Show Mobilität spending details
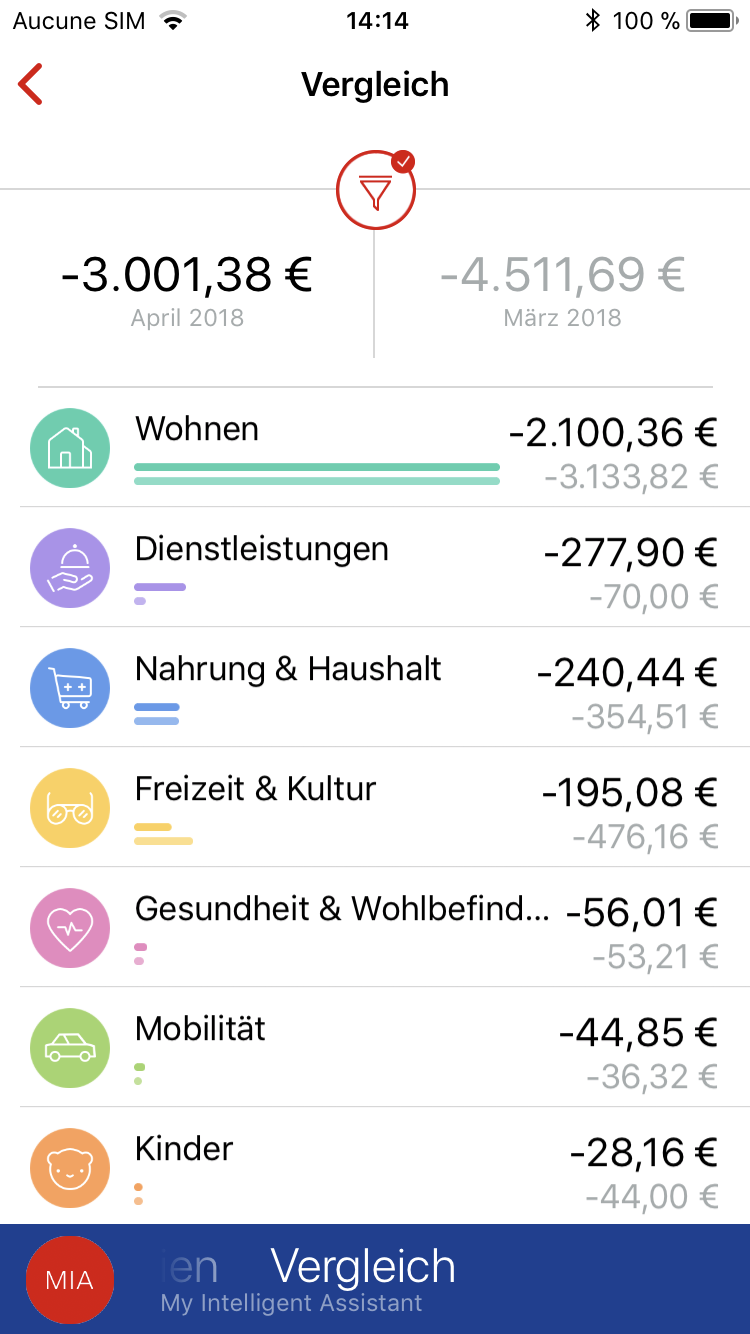 pyautogui.click(x=375, y=1047)
